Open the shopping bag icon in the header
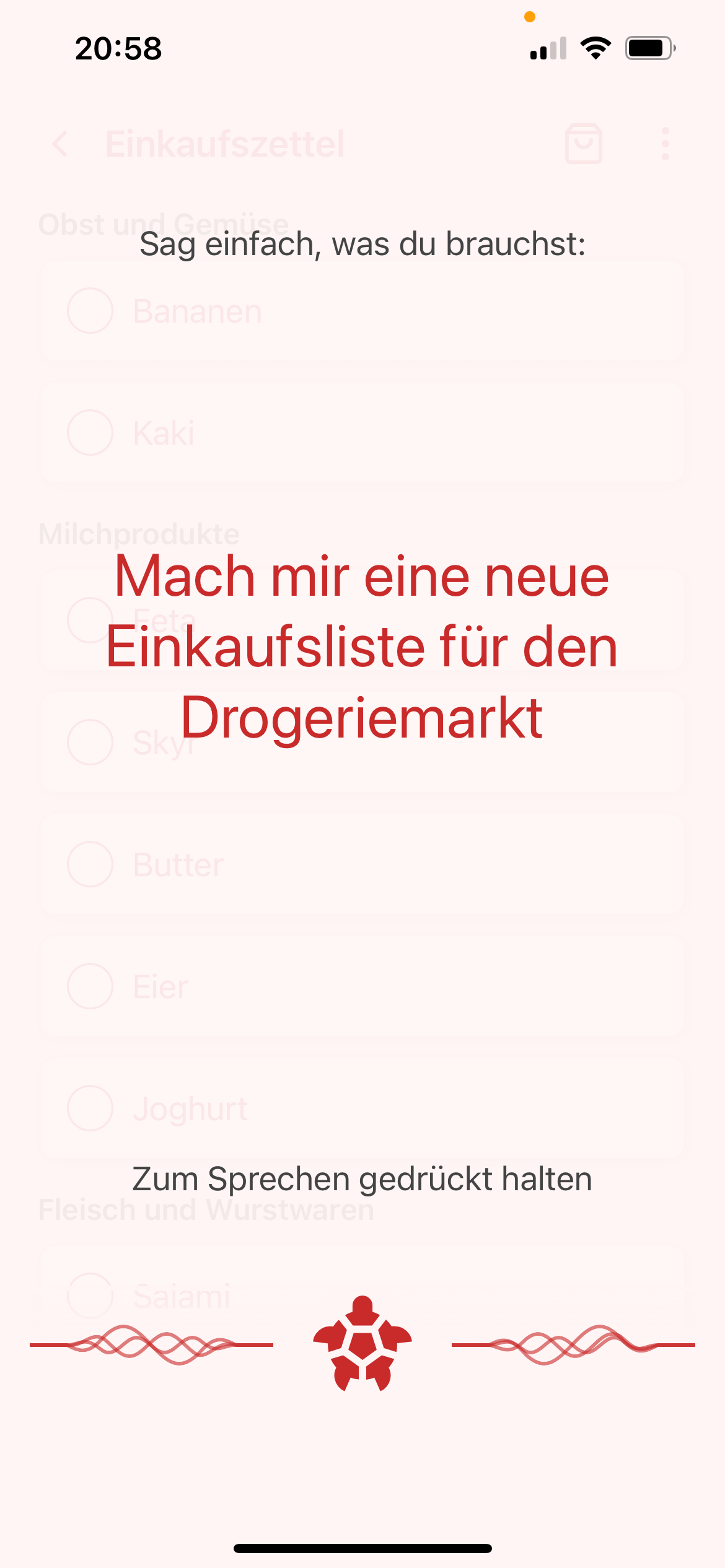Image resolution: width=725 pixels, height=1568 pixels. [x=583, y=142]
